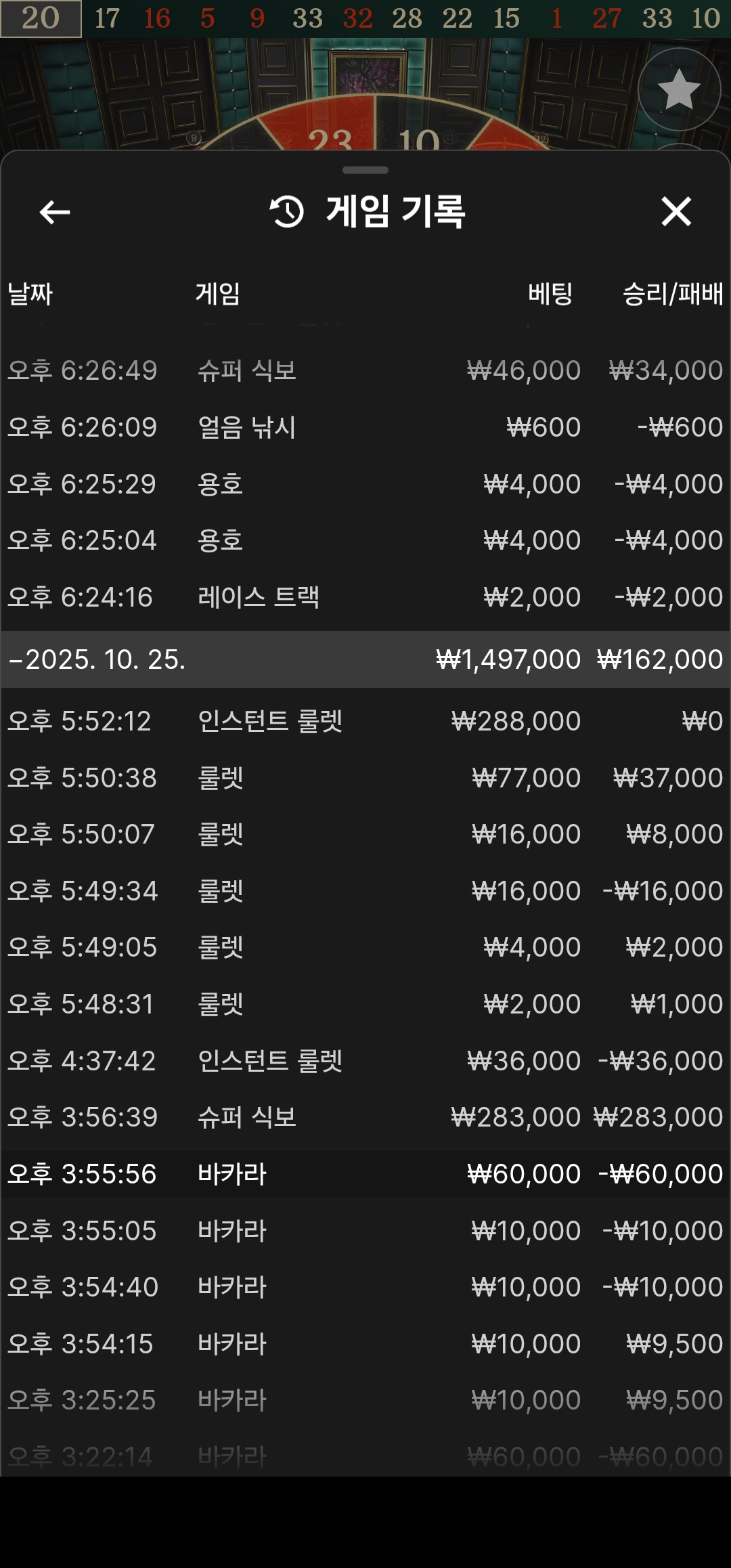The height and width of the screenshot is (1568, 731).
Task: Open the 레이스 트랙 record at 오후 6:24:16
Action: (x=365, y=597)
